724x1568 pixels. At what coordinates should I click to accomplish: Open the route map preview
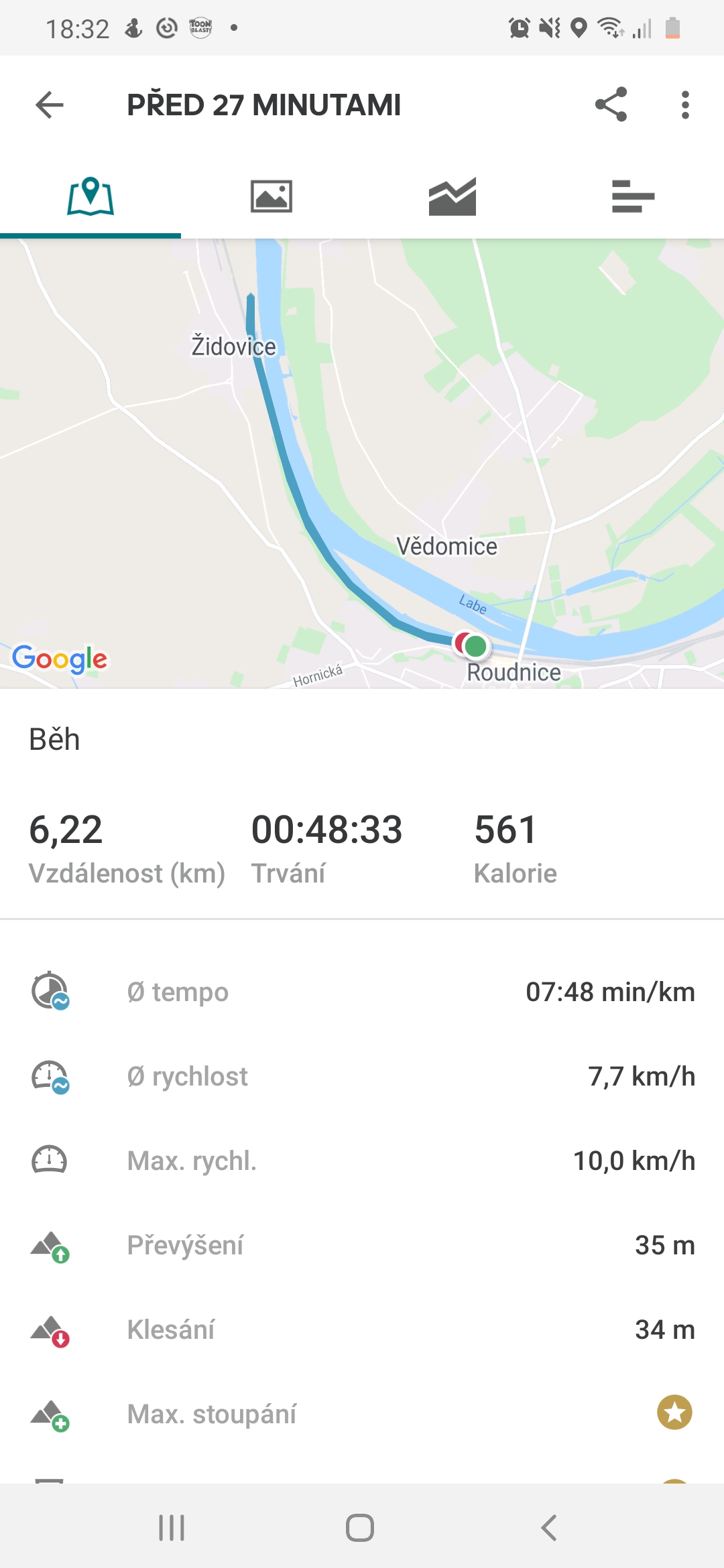pos(362,464)
